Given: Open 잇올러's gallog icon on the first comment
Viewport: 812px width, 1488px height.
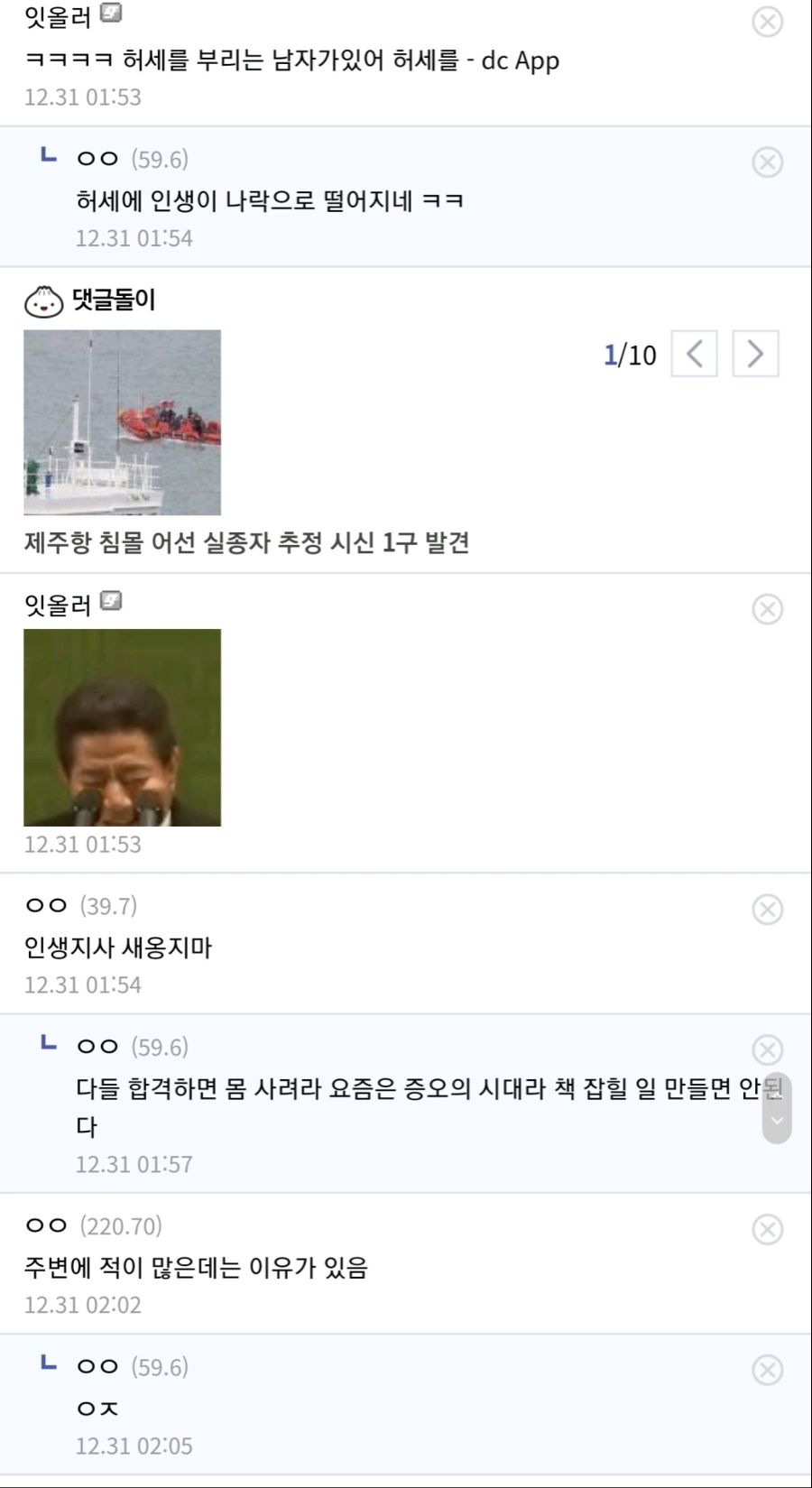Looking at the screenshot, I should (111, 14).
